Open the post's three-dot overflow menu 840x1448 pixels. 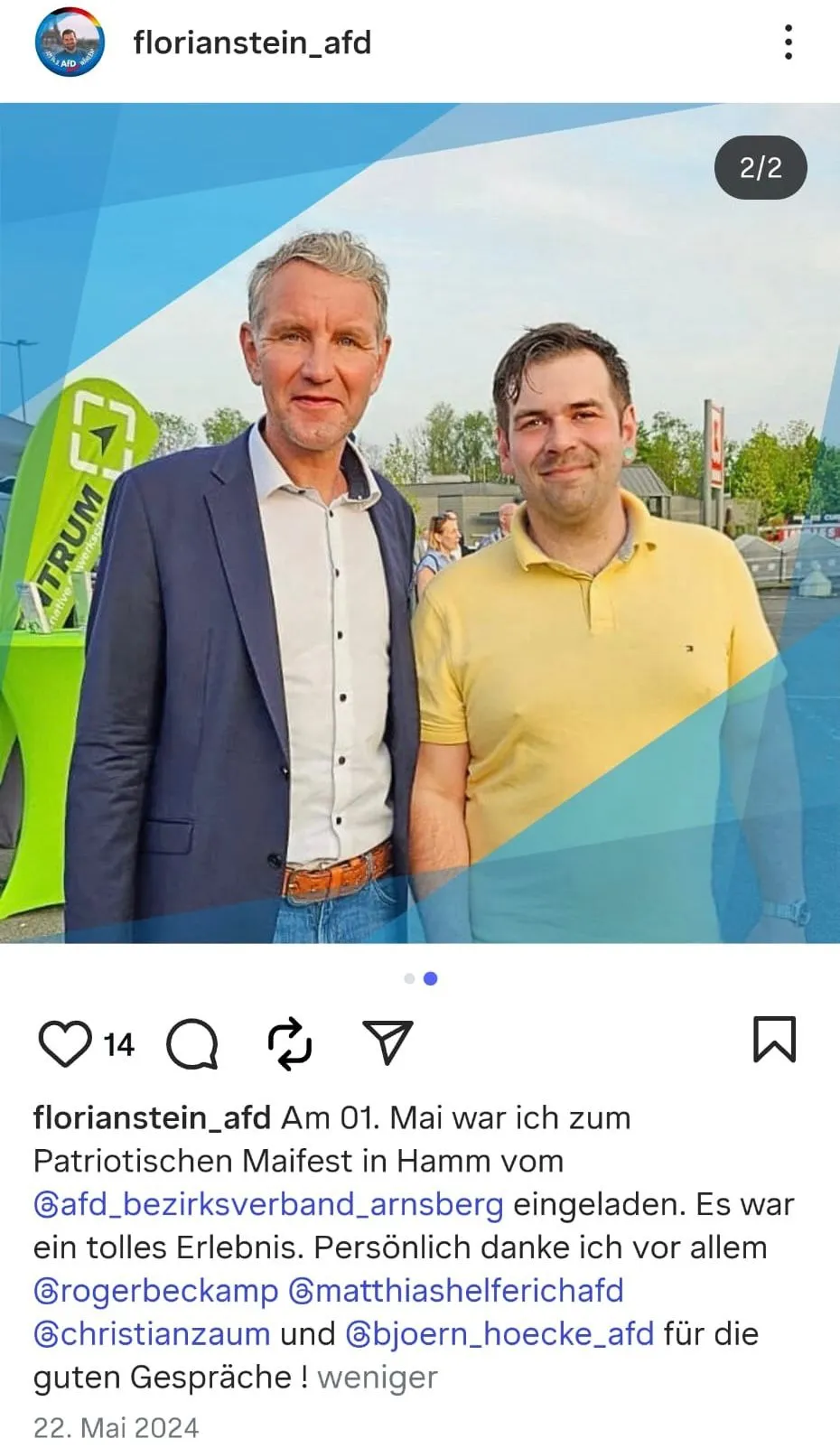point(788,42)
